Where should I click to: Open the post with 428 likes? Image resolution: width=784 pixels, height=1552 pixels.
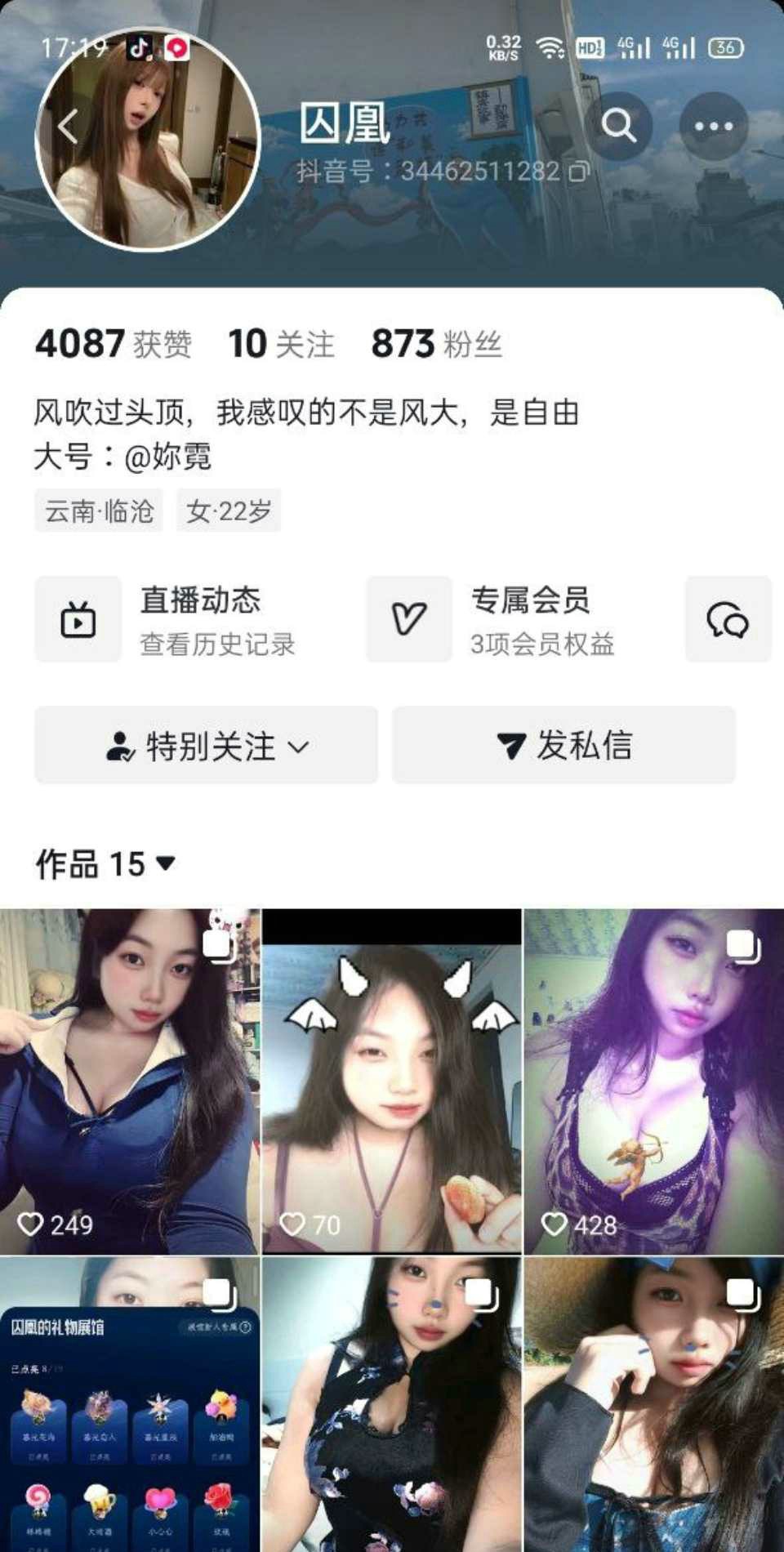tap(653, 1081)
